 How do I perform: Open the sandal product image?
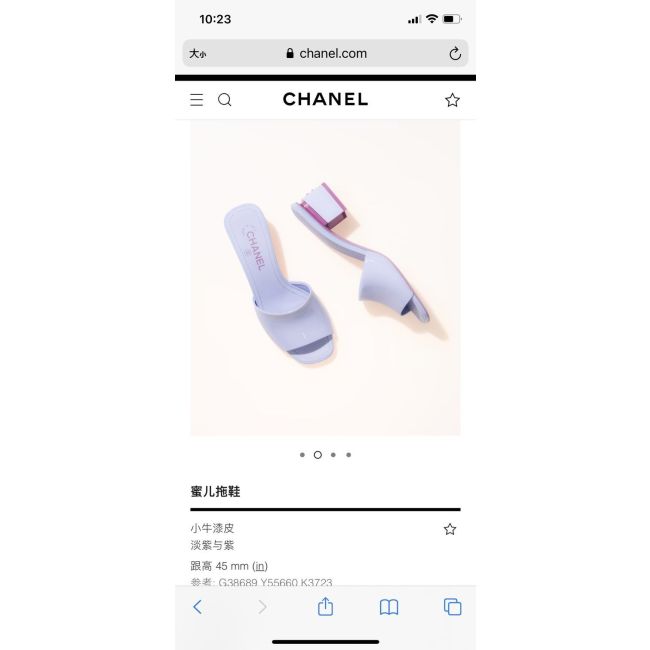(325, 280)
